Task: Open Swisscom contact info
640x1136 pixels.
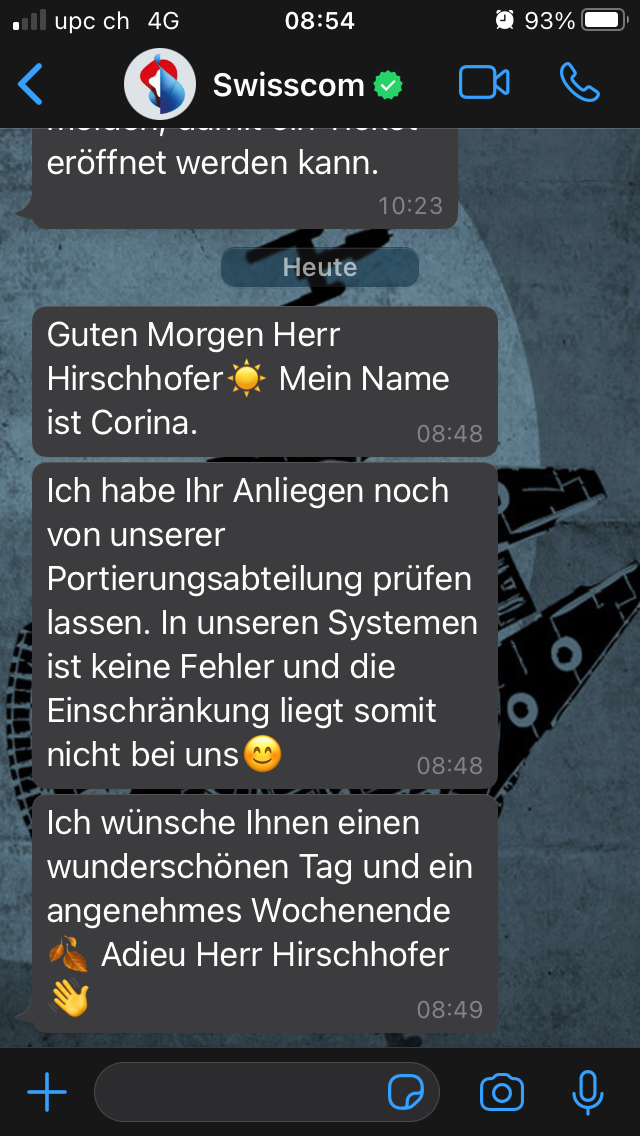Action: pyautogui.click(x=288, y=85)
